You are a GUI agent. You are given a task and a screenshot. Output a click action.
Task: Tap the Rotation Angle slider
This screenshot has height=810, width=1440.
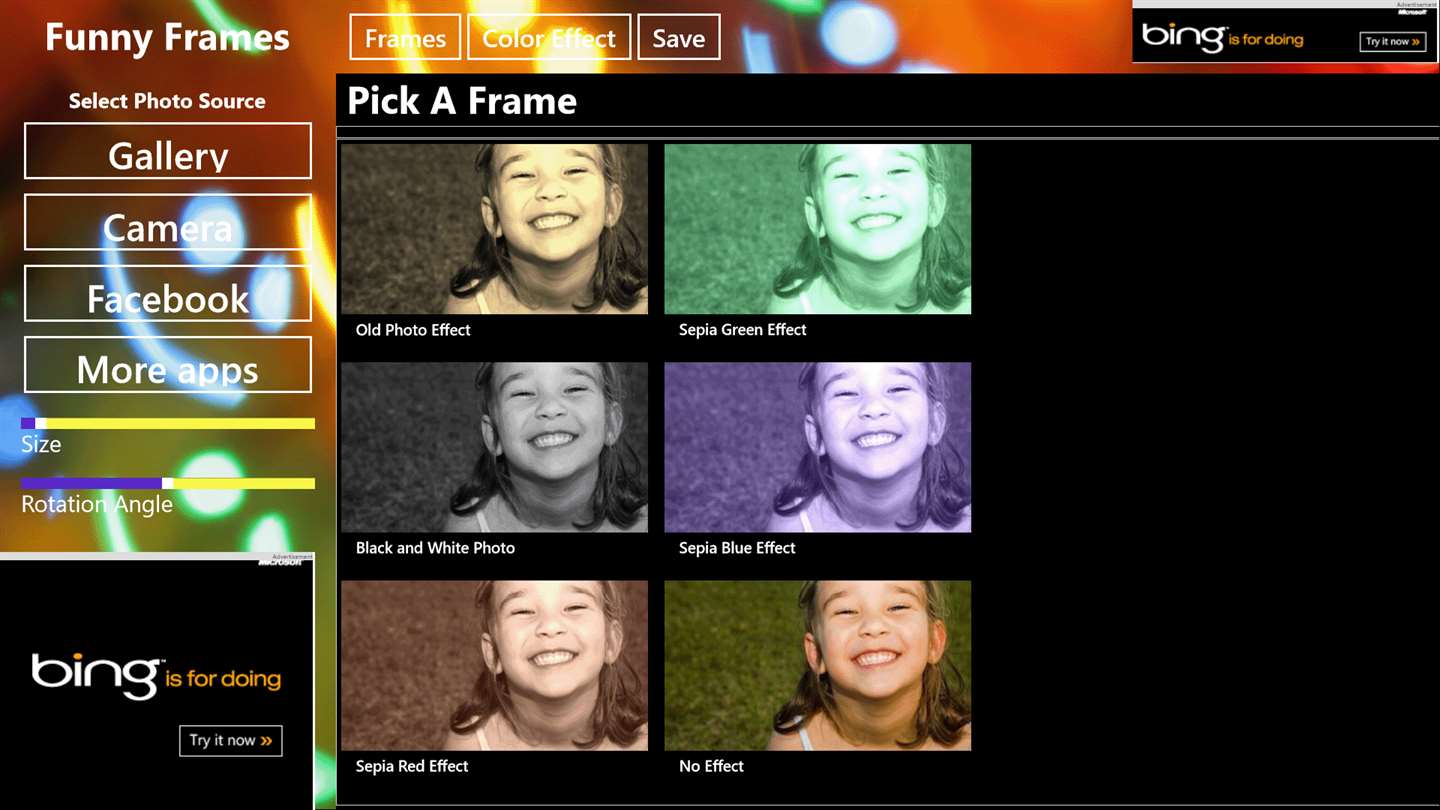tap(168, 484)
